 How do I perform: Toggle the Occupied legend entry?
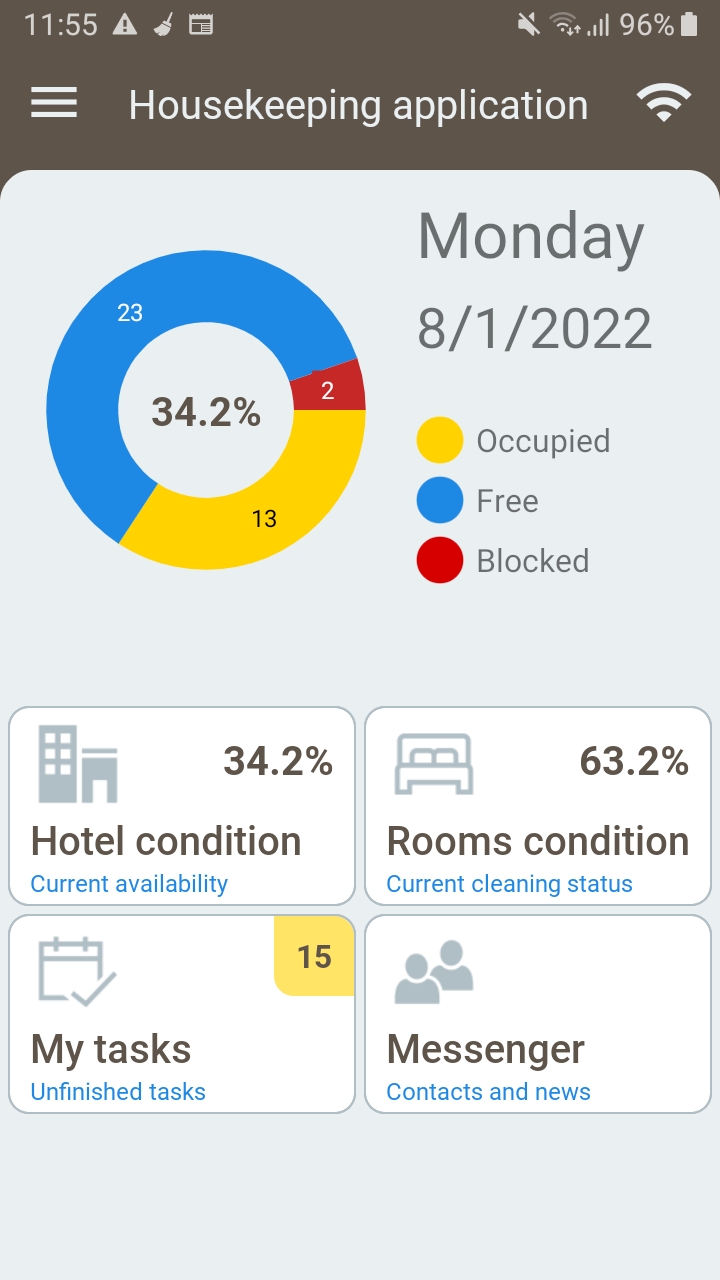pyautogui.click(x=438, y=440)
